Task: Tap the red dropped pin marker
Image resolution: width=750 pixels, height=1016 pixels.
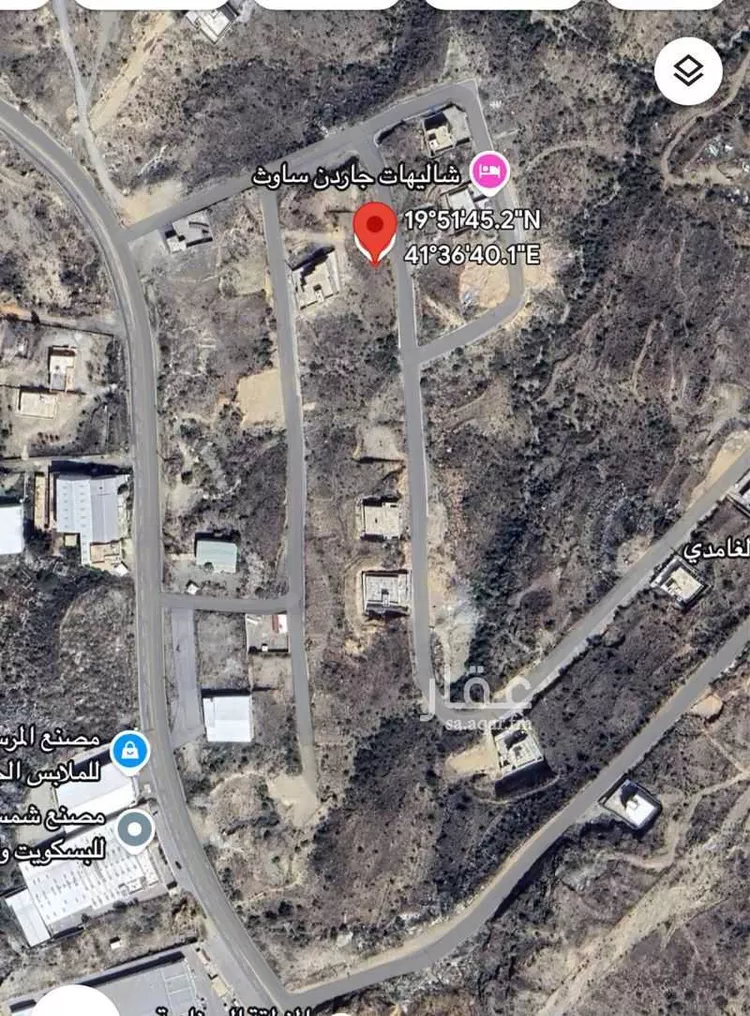Action: click(x=376, y=229)
